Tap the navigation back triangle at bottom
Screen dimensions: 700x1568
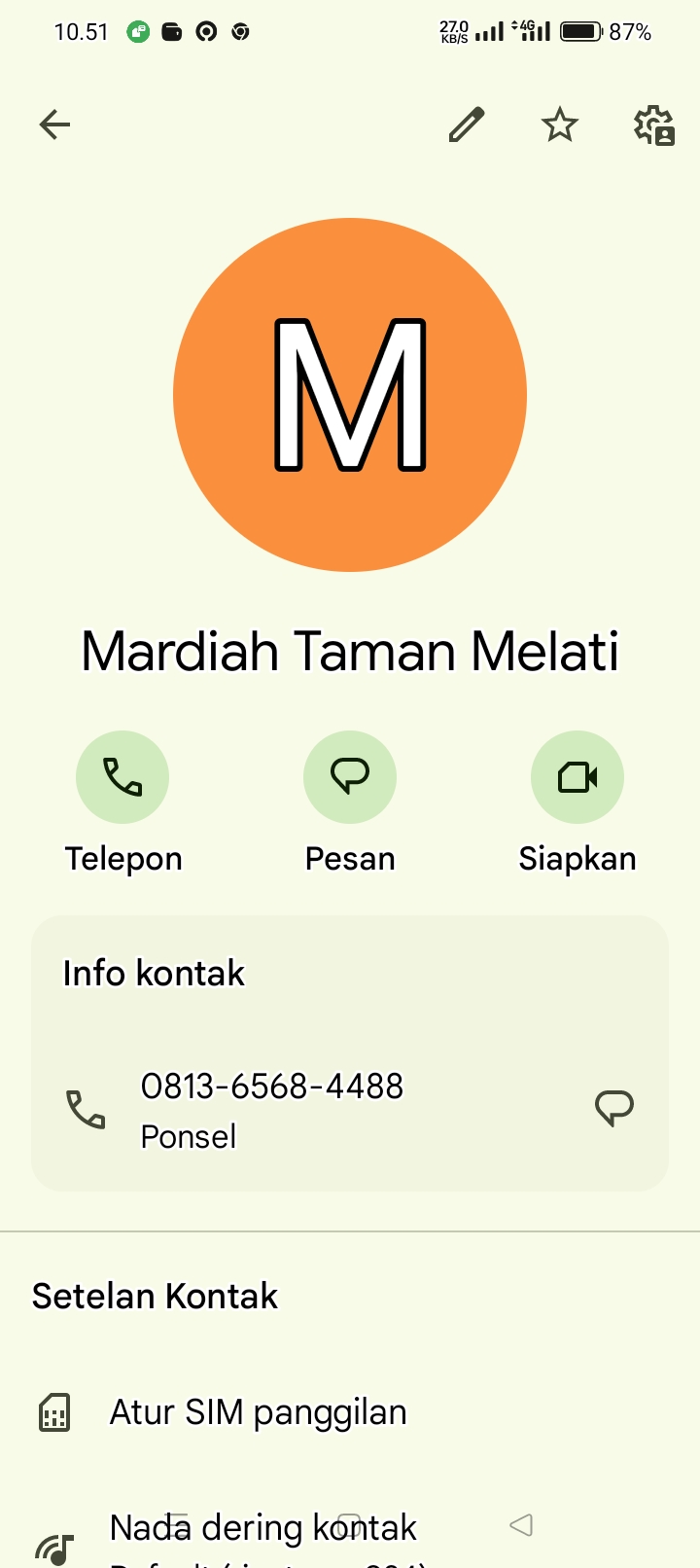[x=522, y=1525]
